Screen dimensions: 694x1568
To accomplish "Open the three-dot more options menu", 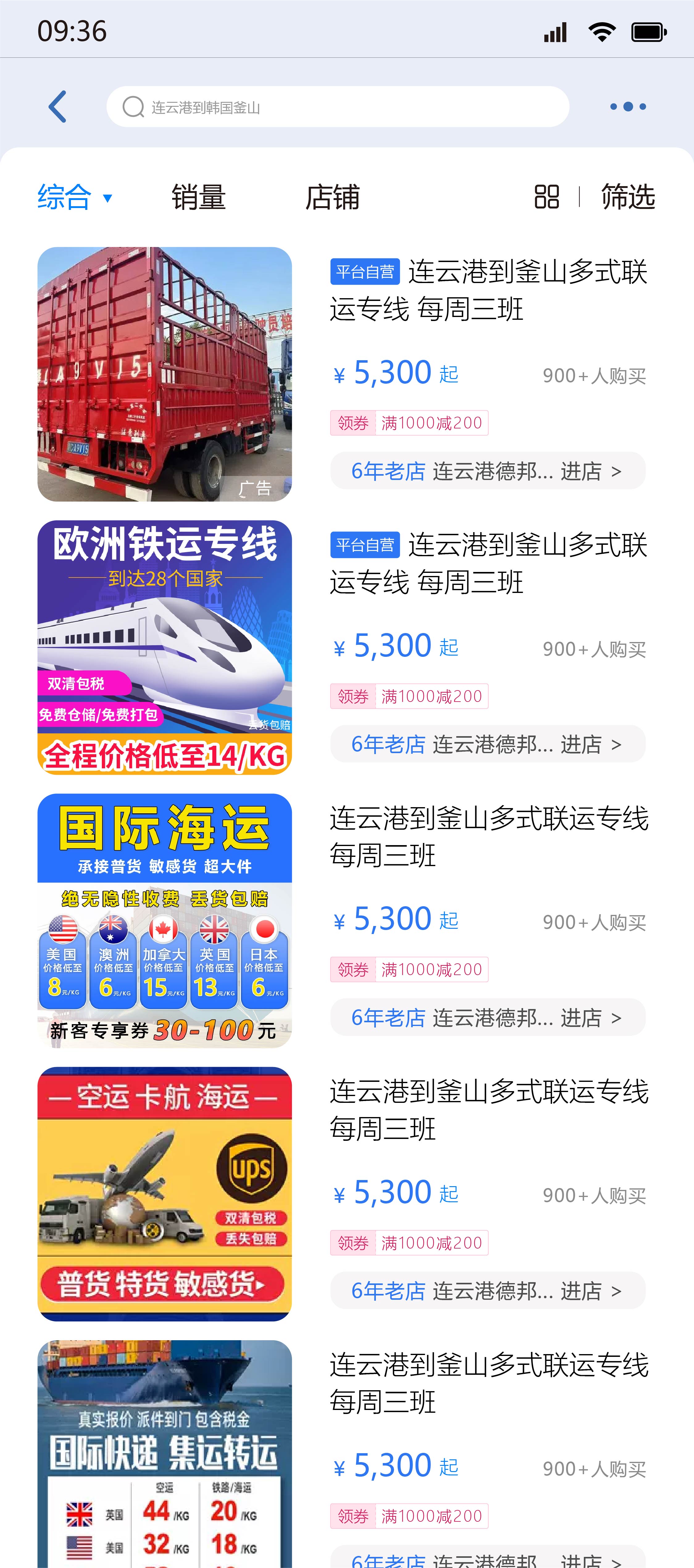I will point(628,107).
